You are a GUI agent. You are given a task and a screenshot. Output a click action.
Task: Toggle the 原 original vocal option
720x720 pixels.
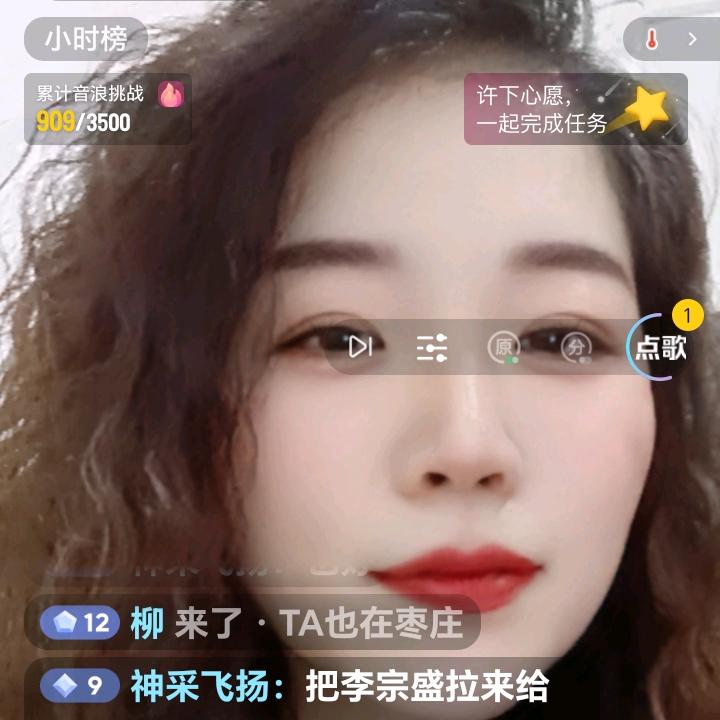tap(504, 347)
